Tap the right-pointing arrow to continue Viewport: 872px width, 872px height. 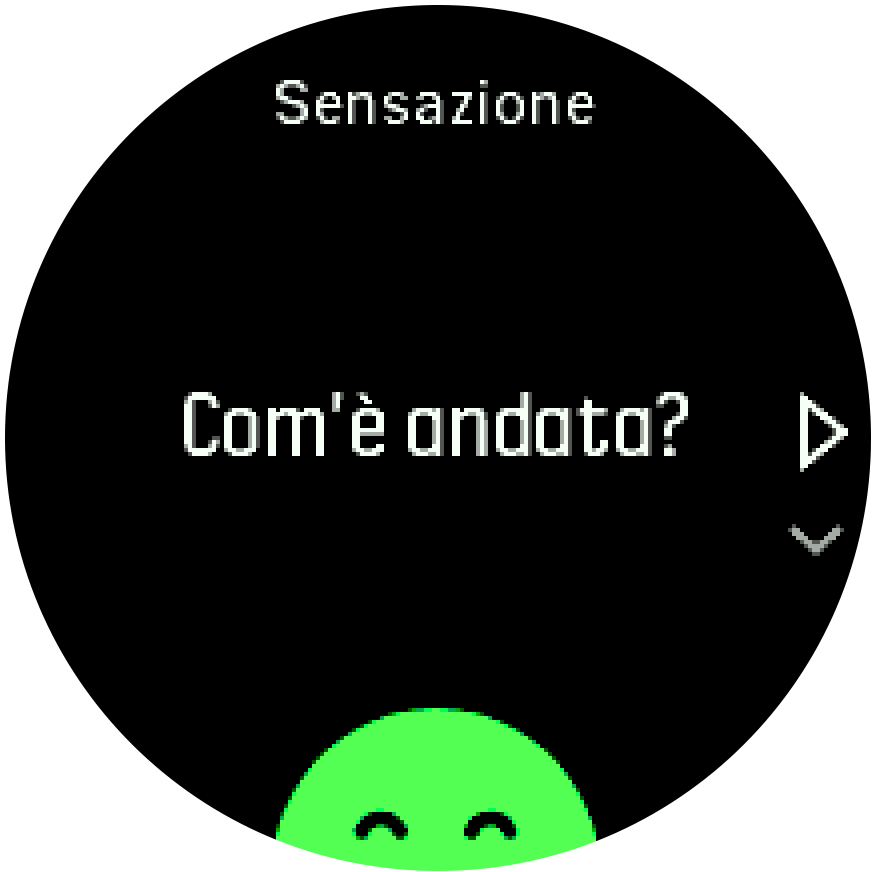pos(822,433)
